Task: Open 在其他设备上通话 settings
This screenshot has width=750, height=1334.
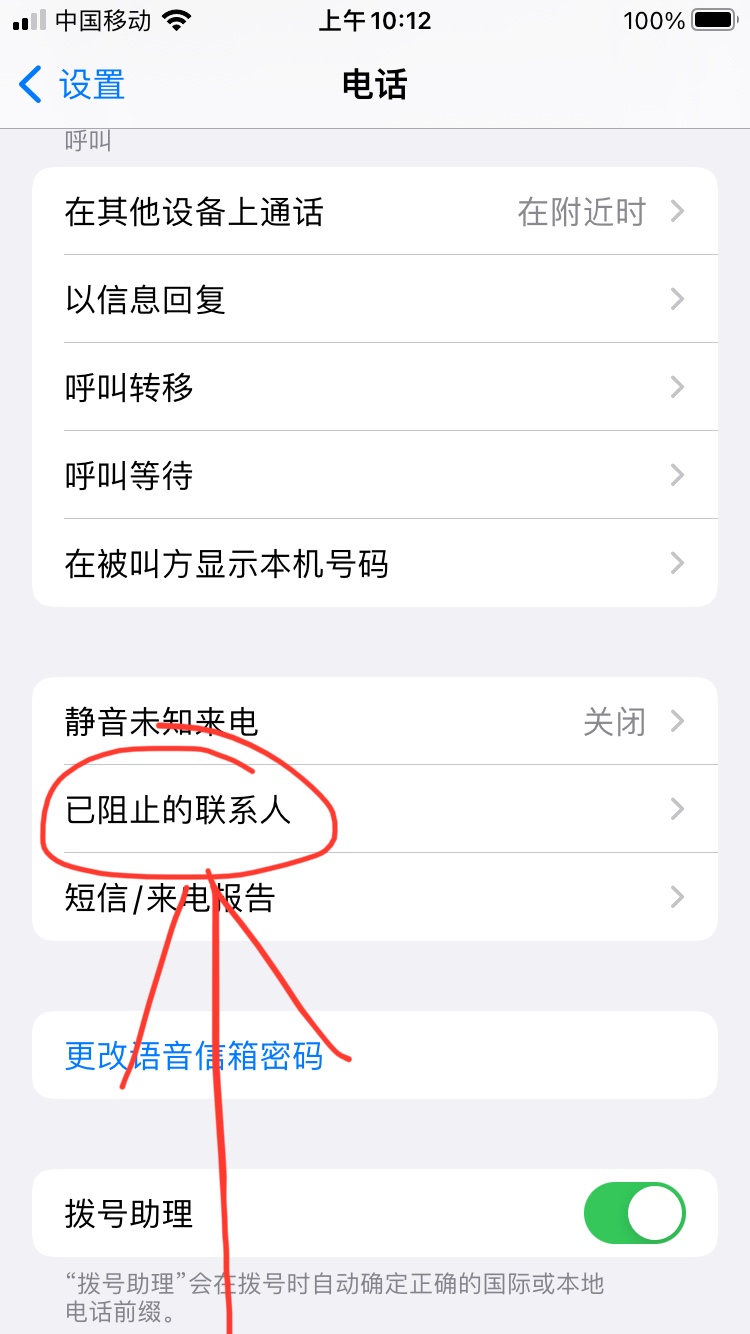Action: pyautogui.click(x=375, y=211)
